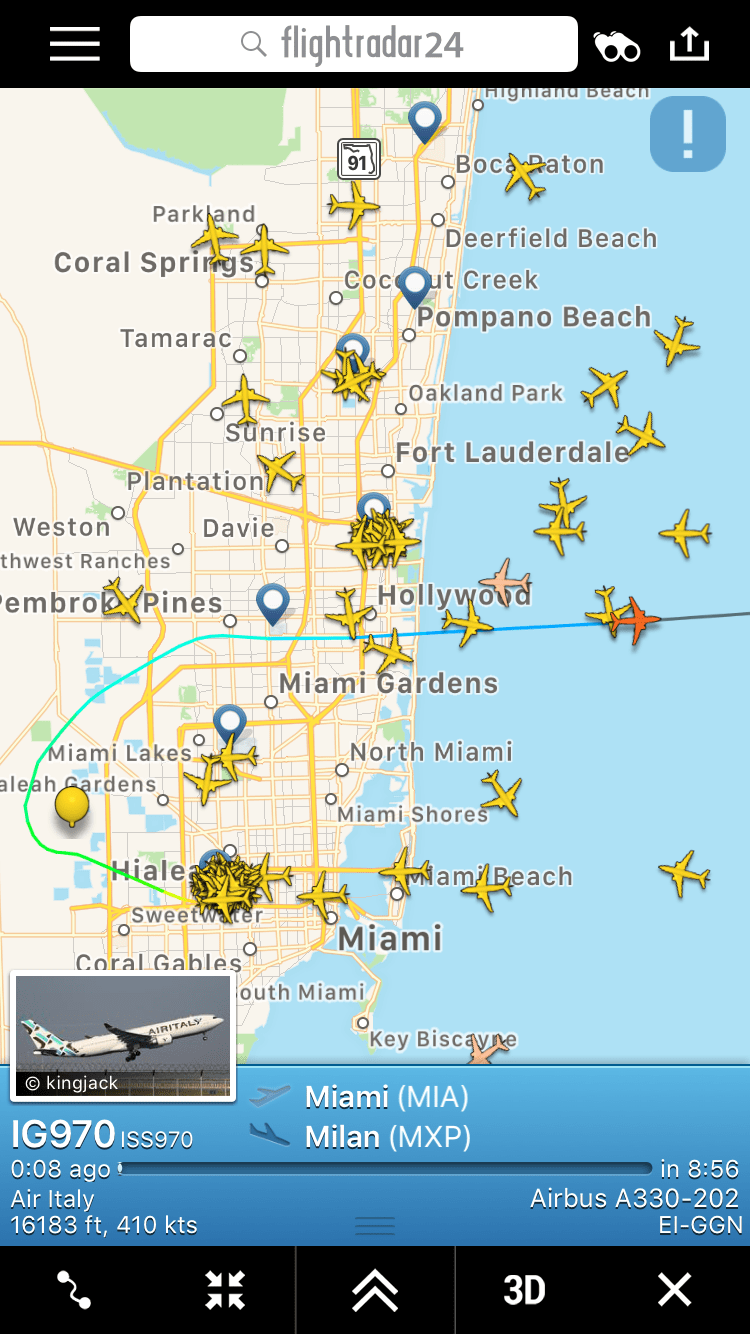Select the airport pin near Pembroke Pines

(272, 603)
